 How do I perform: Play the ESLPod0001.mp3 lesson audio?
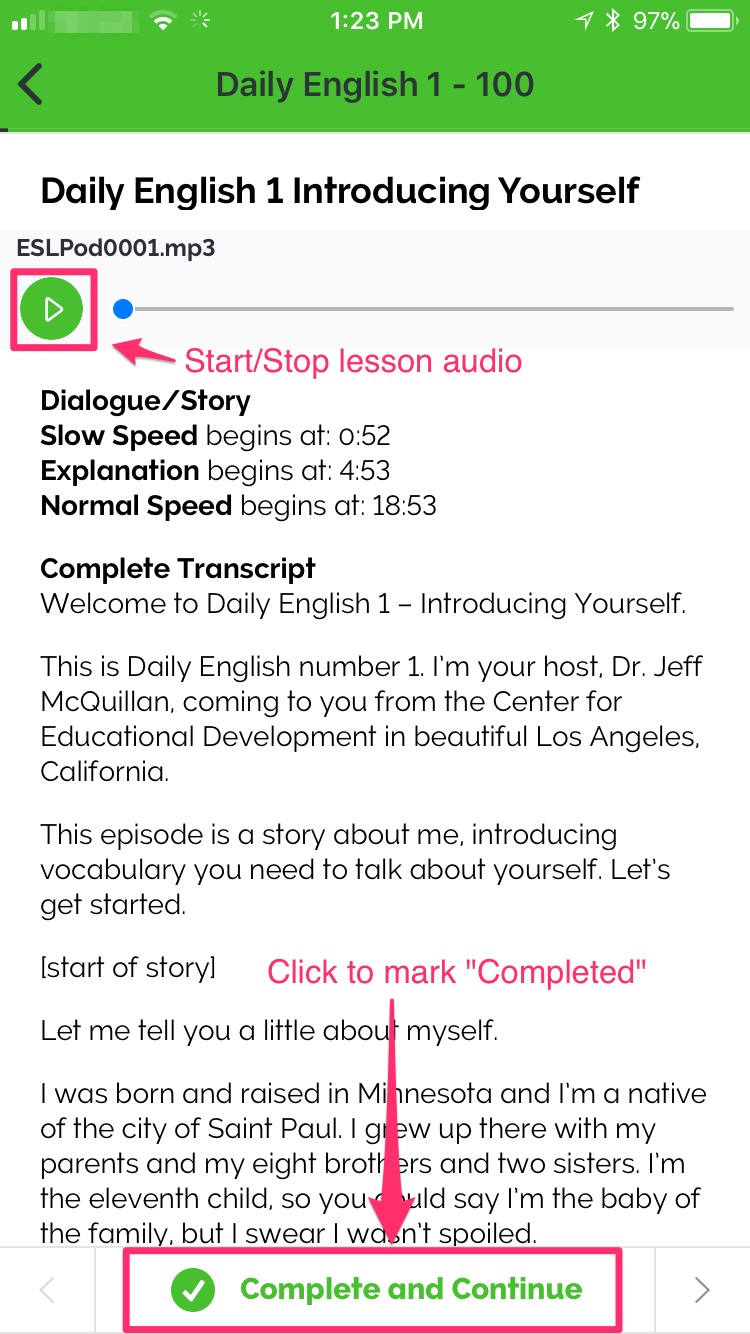pyautogui.click(x=53, y=309)
